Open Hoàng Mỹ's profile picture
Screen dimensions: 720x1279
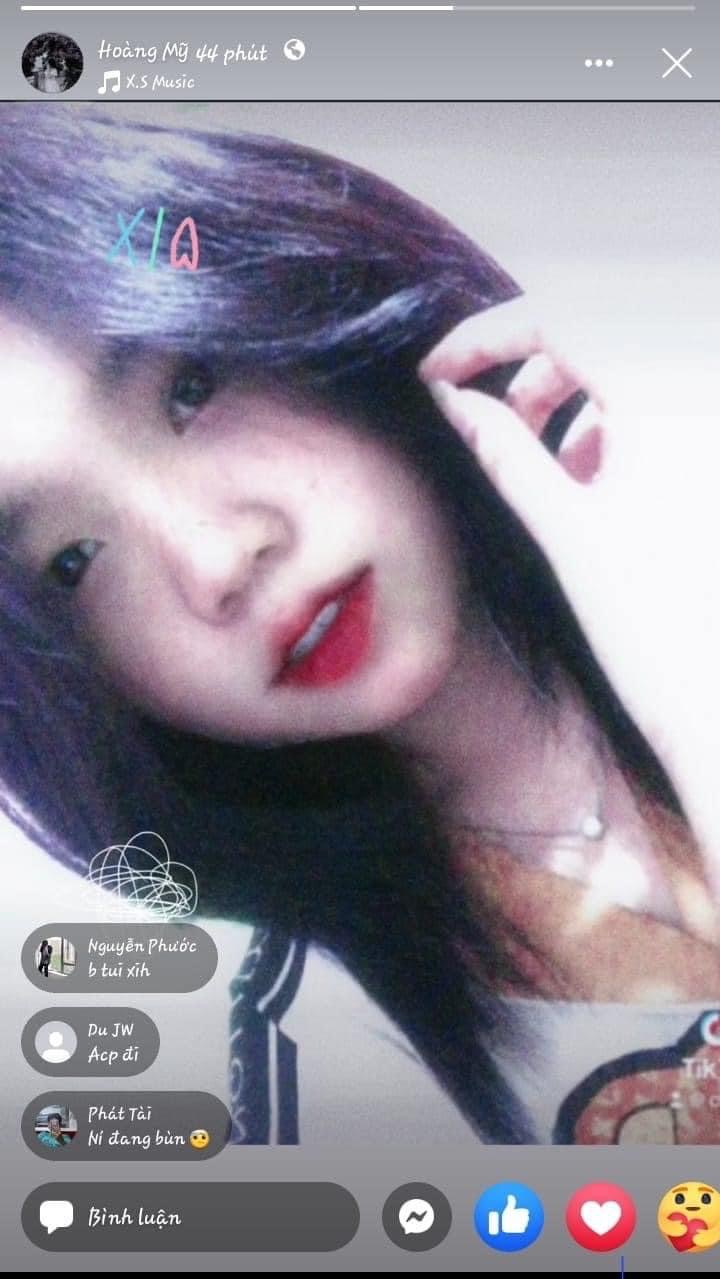(52, 62)
